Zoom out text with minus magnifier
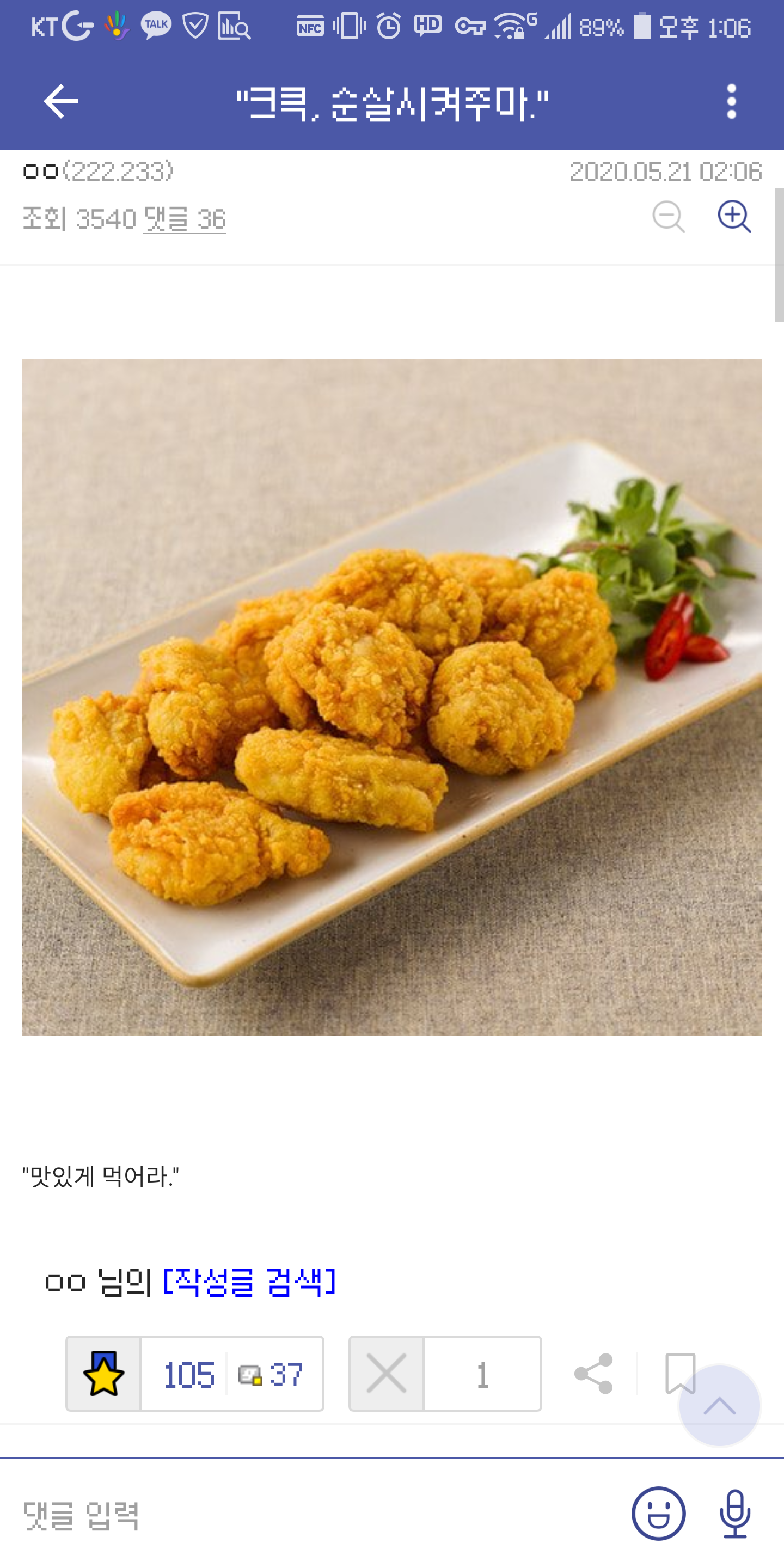 click(669, 217)
